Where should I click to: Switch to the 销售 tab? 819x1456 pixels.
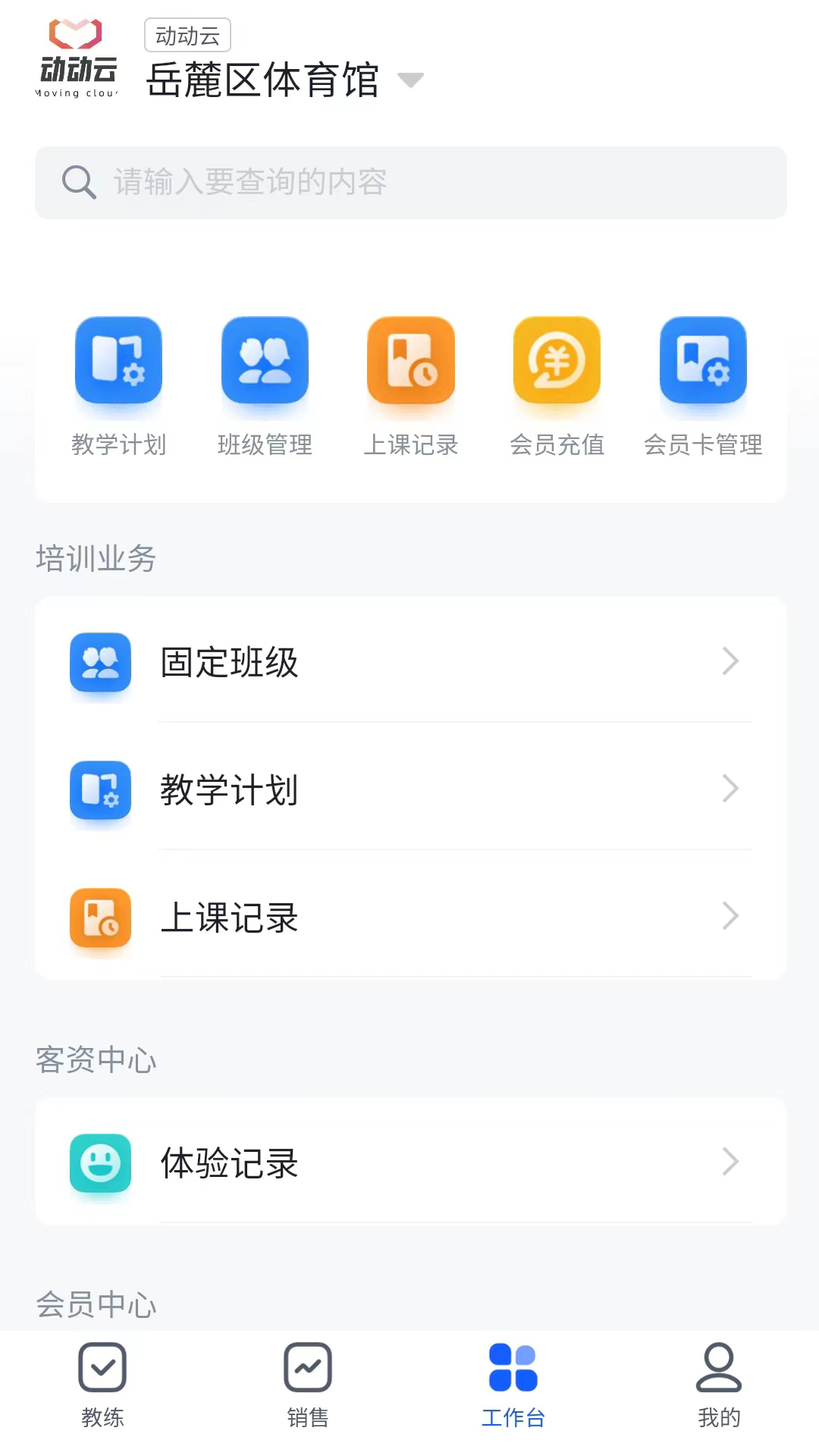pos(308,1385)
